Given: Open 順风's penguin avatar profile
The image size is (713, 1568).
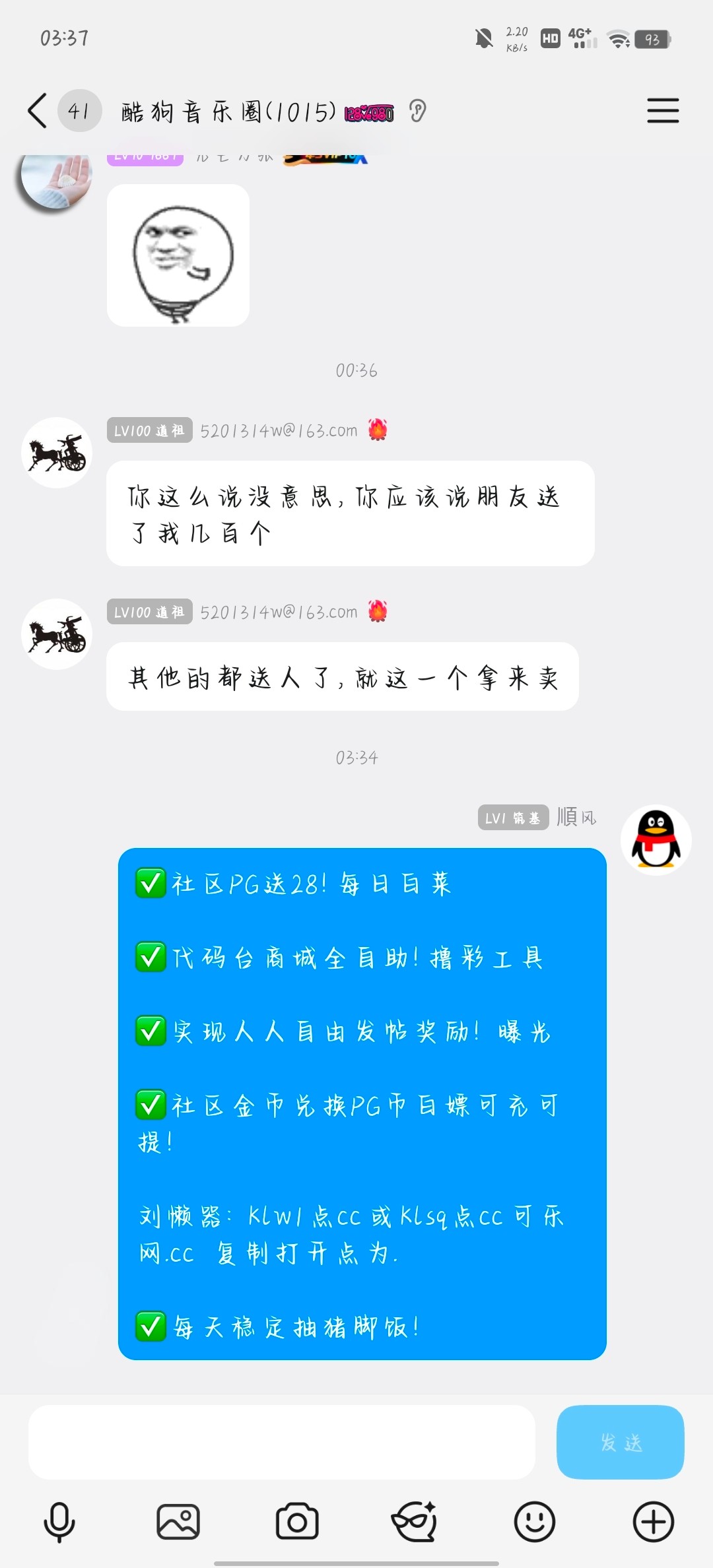Looking at the screenshot, I should [x=656, y=839].
